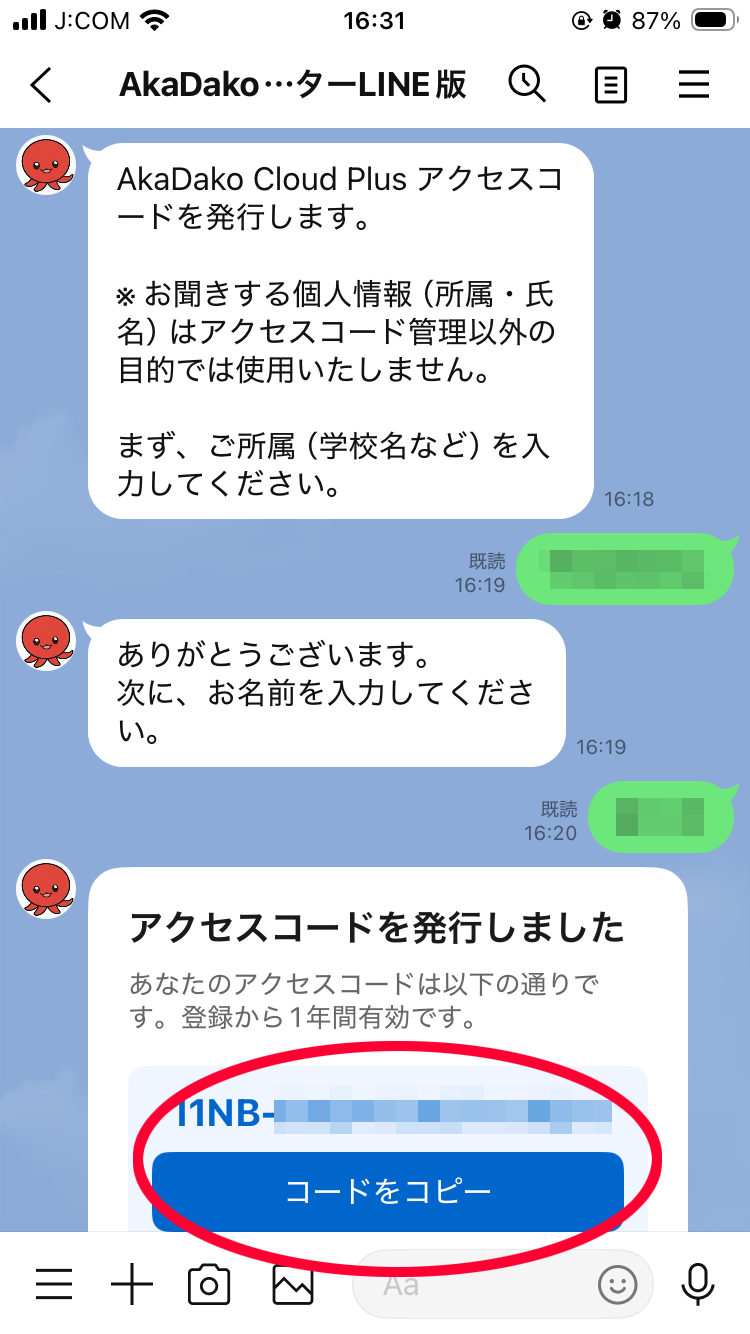The height and width of the screenshot is (1334, 750).
Task: Tap the 16:31 clock in the status bar
Action: coord(375,17)
